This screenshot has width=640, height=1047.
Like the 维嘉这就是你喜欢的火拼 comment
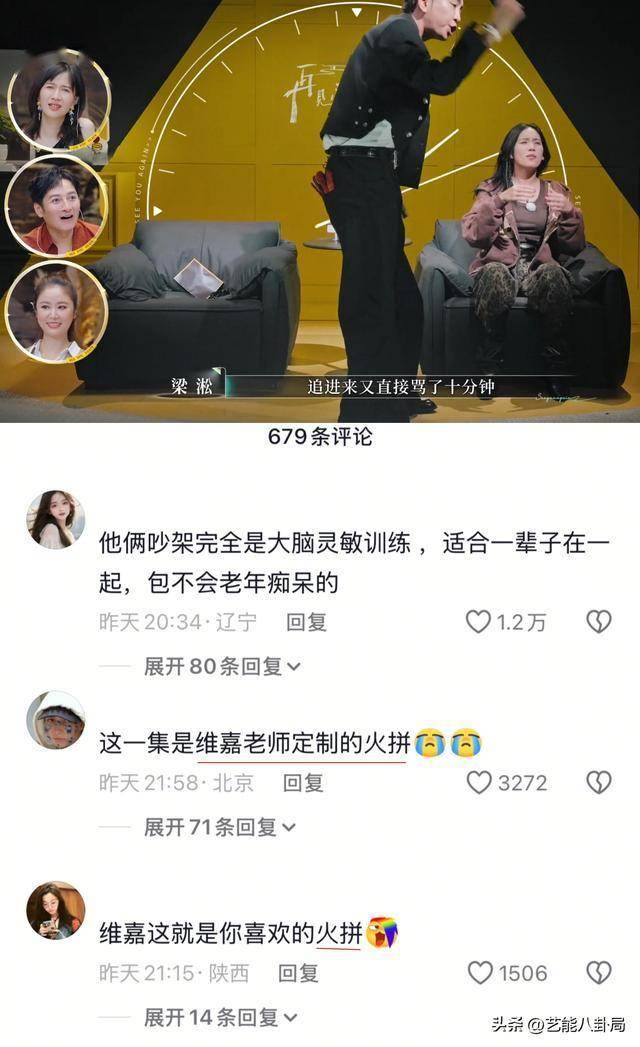481,972
